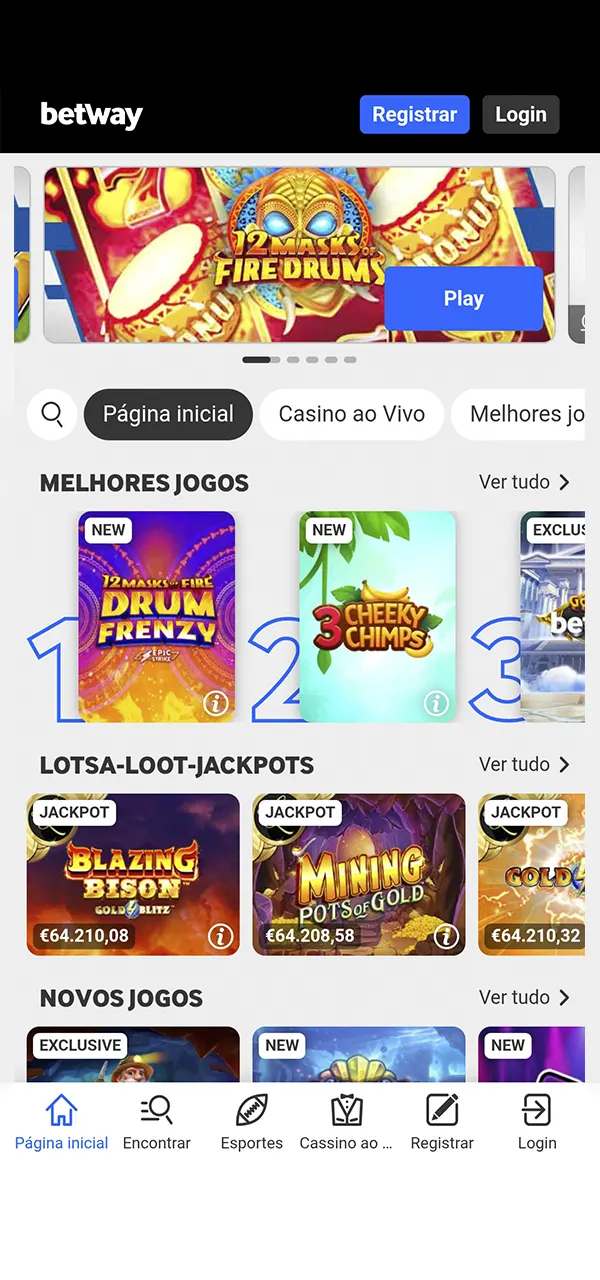Viewport: 600px width, 1280px height.
Task: View all Novos Jogos
Action: [x=524, y=997]
